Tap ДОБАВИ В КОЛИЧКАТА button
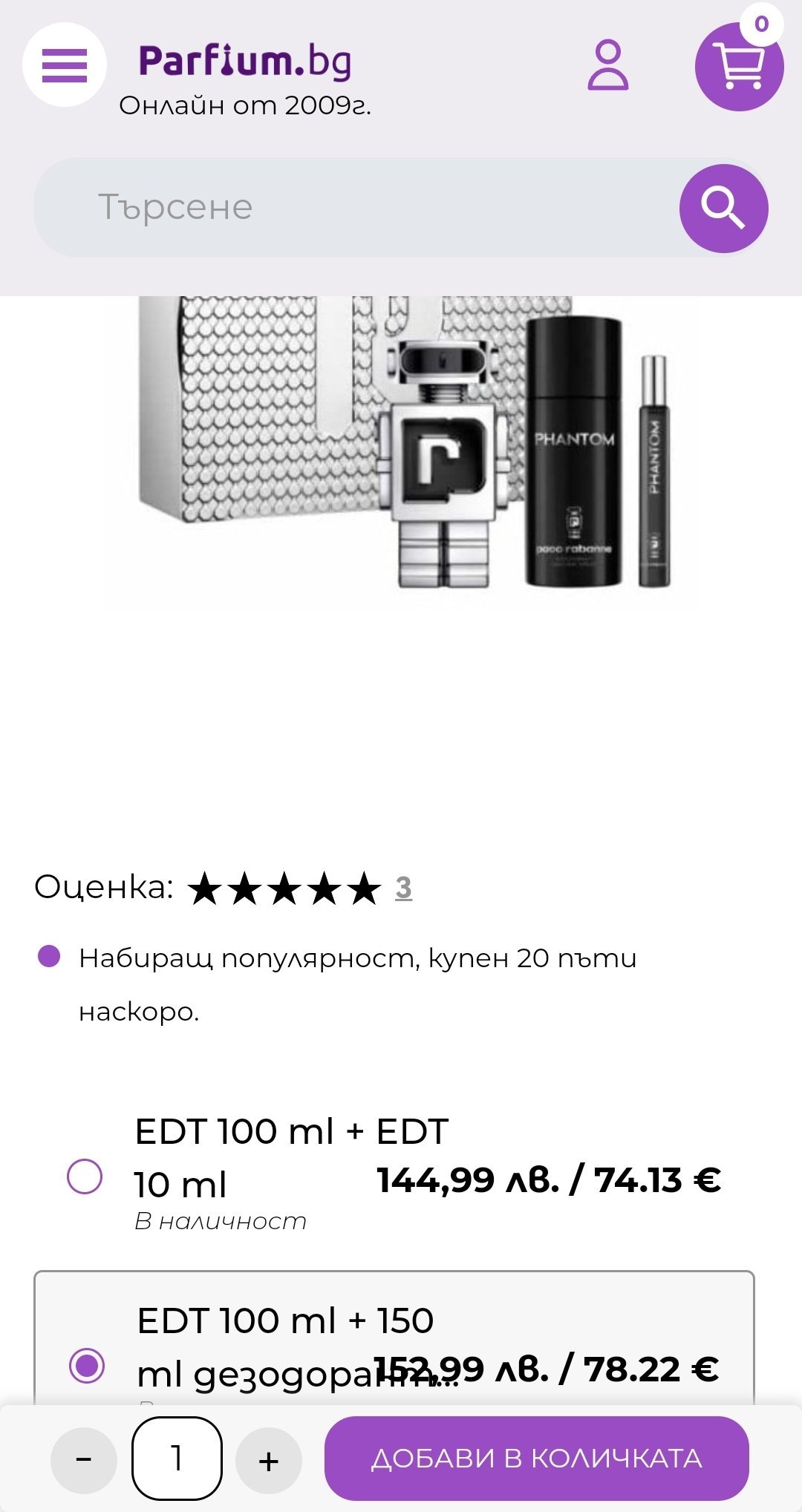This screenshot has width=802, height=1512. [x=536, y=1459]
